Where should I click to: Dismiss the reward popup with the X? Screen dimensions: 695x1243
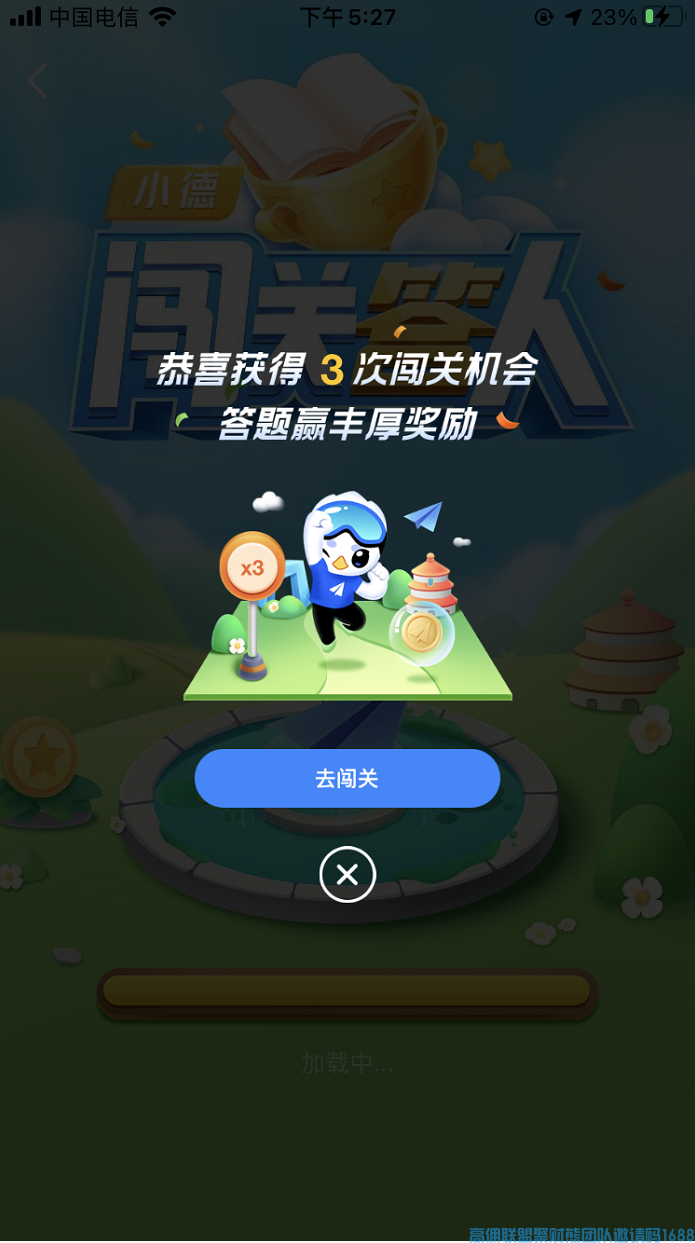(x=347, y=875)
